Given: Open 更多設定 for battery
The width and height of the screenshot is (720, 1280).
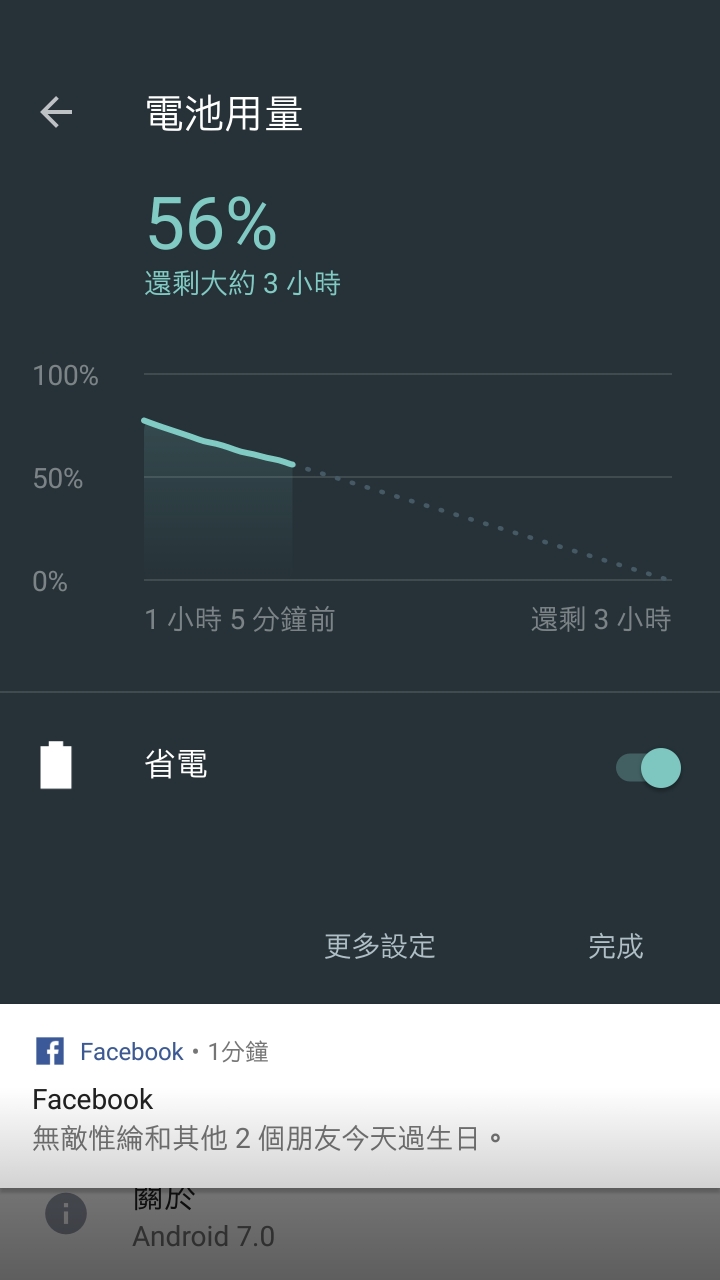Looking at the screenshot, I should [x=380, y=946].
